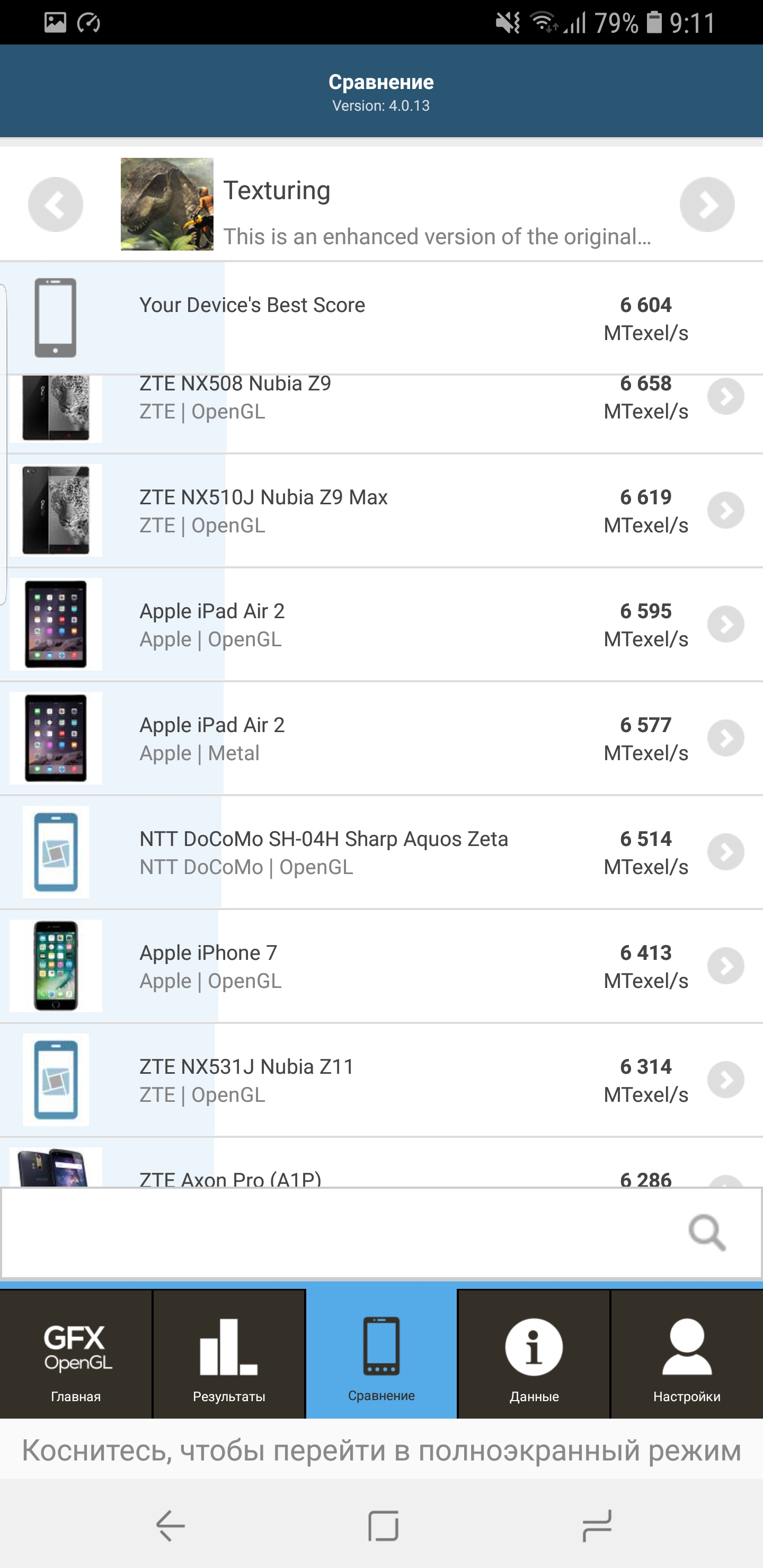The image size is (763, 1568).
Task: Go to the next benchmark test
Action: 706,204
